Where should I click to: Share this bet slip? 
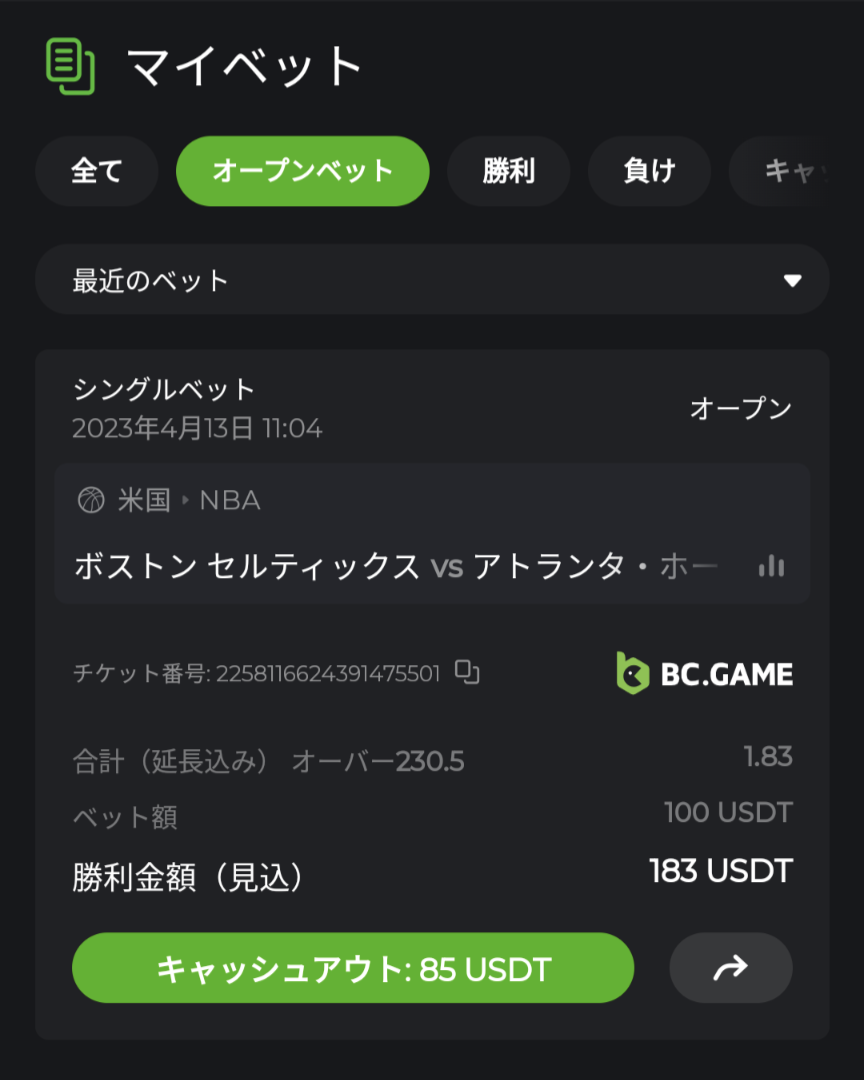coord(731,968)
